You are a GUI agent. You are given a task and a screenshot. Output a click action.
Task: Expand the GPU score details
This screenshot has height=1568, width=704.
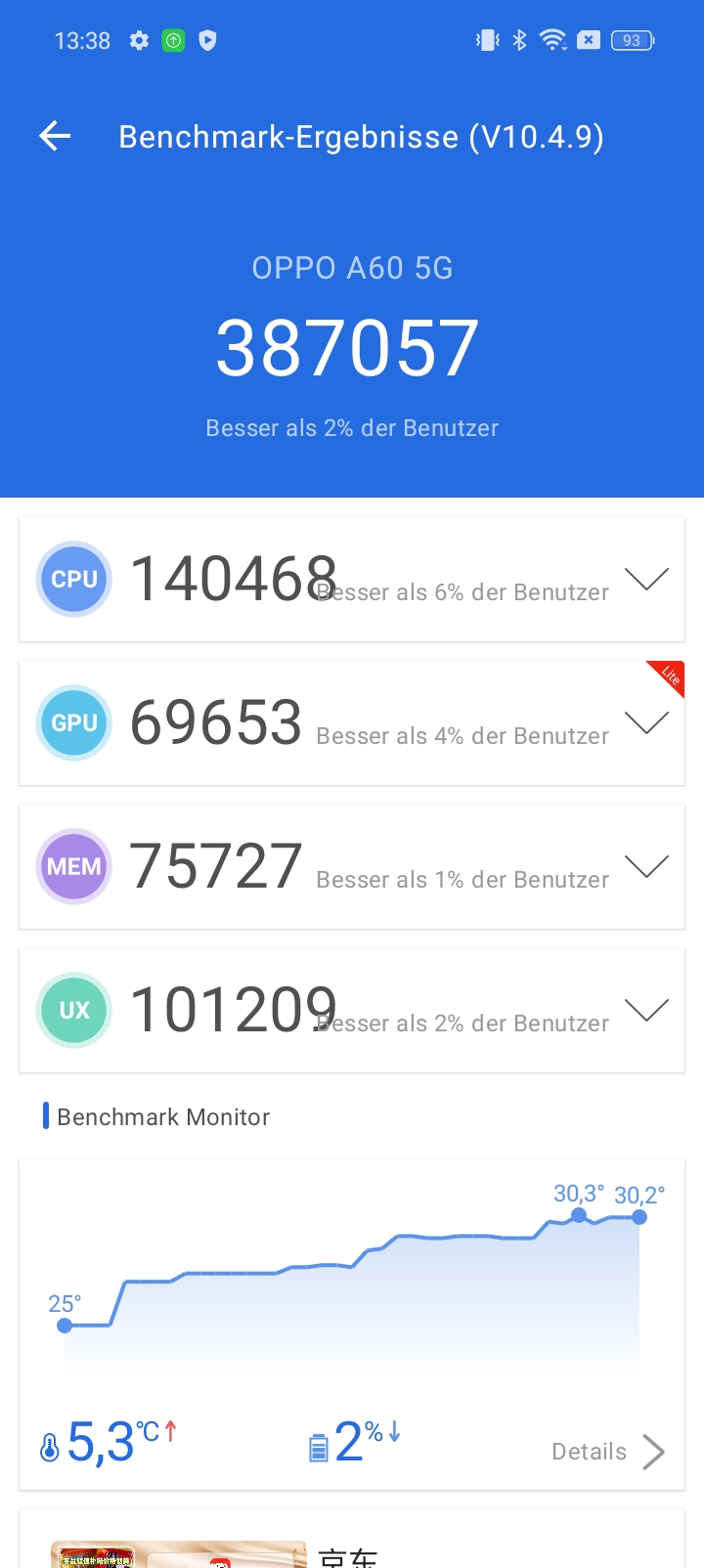(646, 722)
